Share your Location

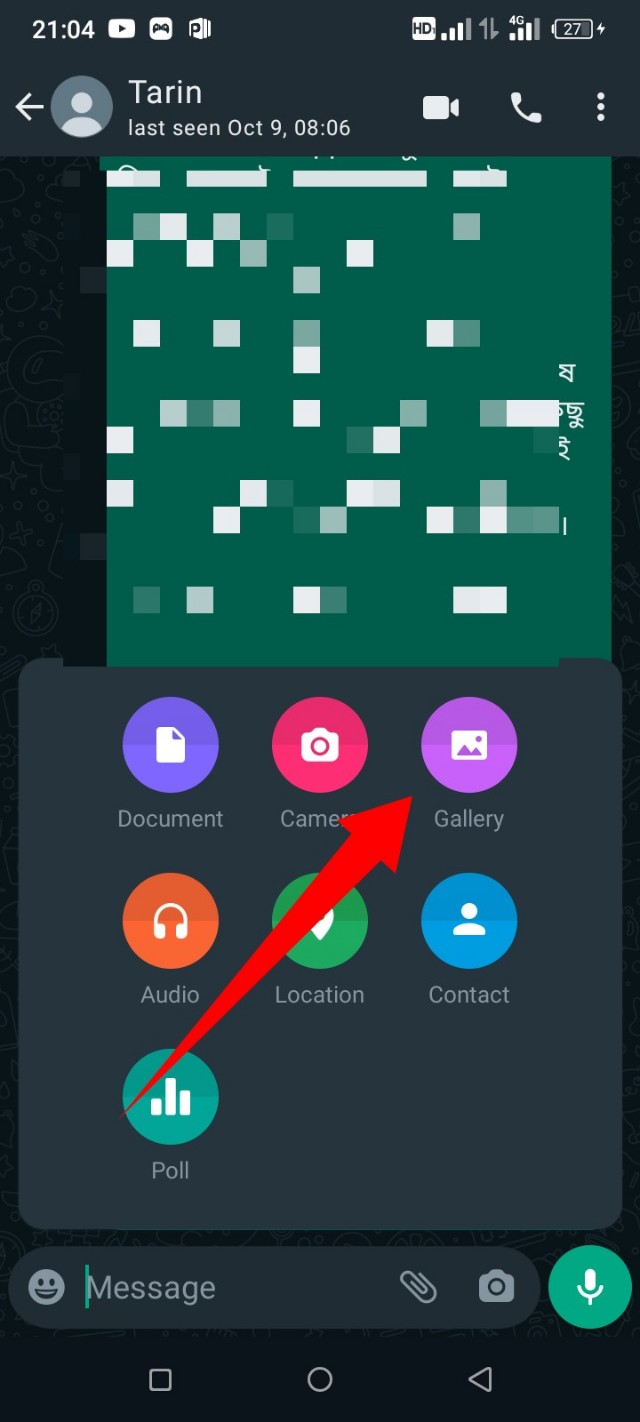coord(320,921)
